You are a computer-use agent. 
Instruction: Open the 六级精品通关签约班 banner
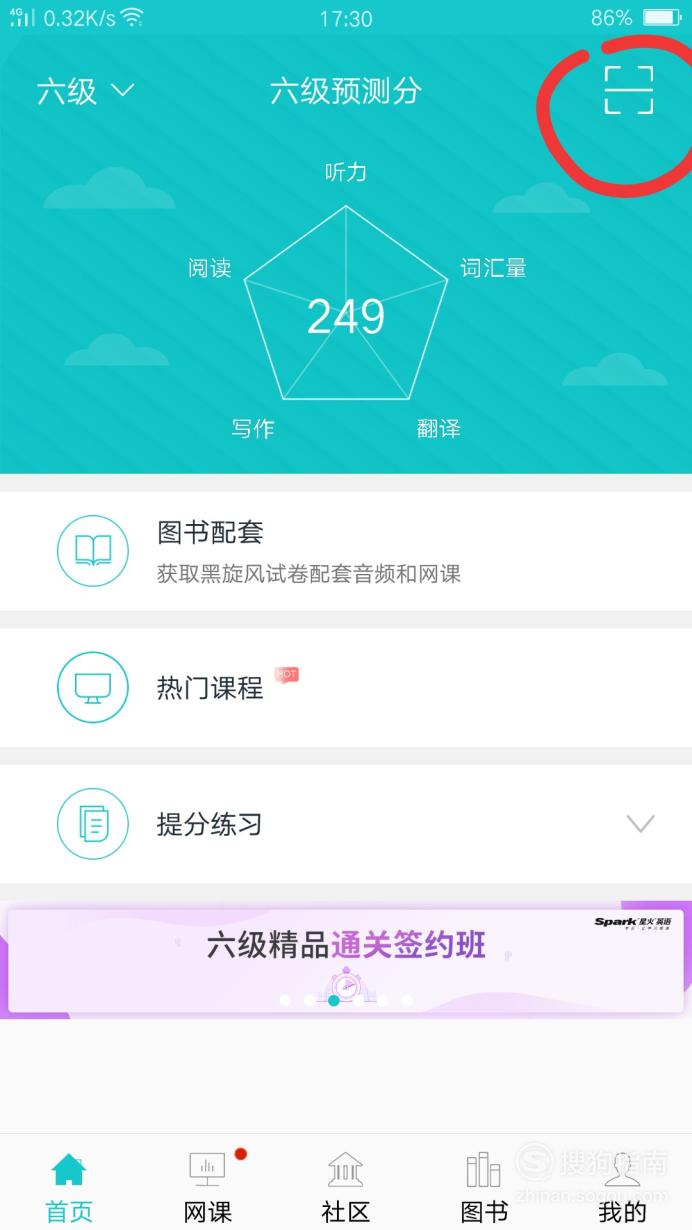346,961
